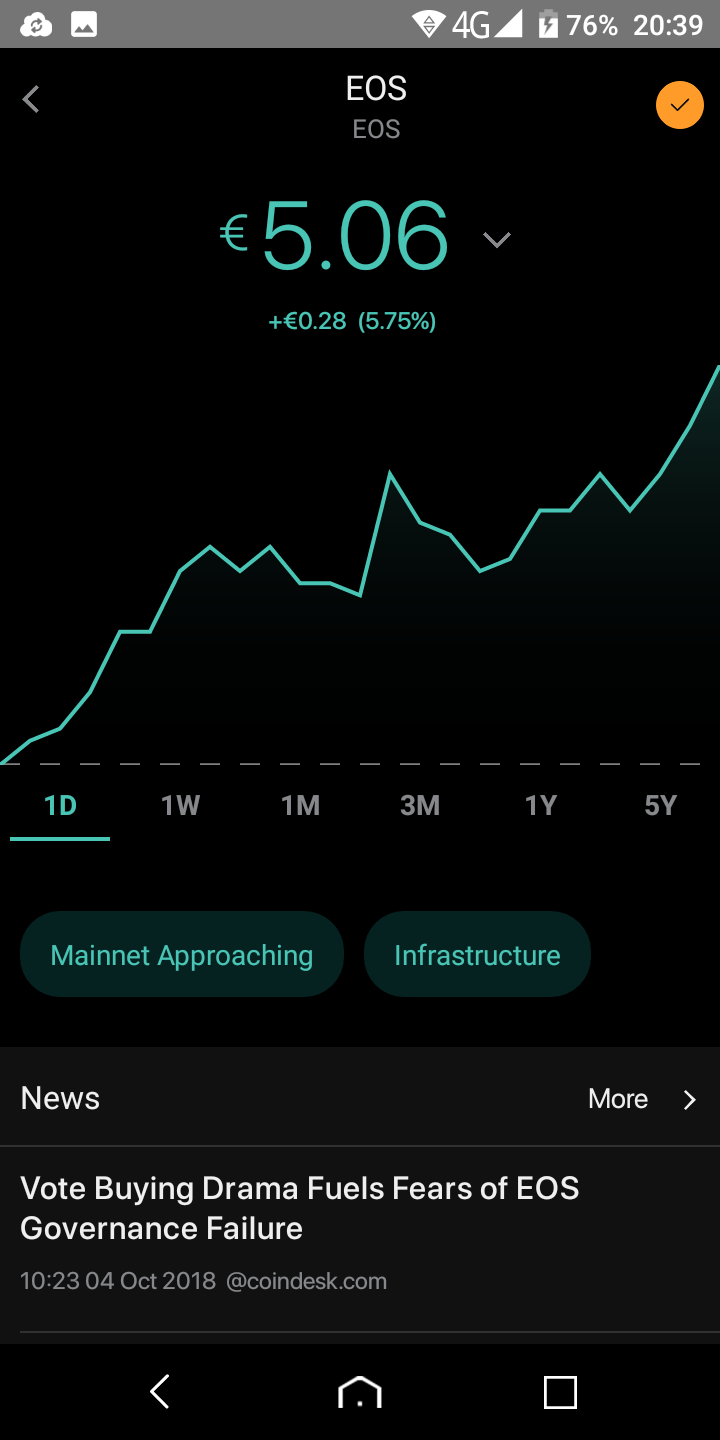
Task: Open the Mainnet Approaching tag
Action: pos(182,955)
